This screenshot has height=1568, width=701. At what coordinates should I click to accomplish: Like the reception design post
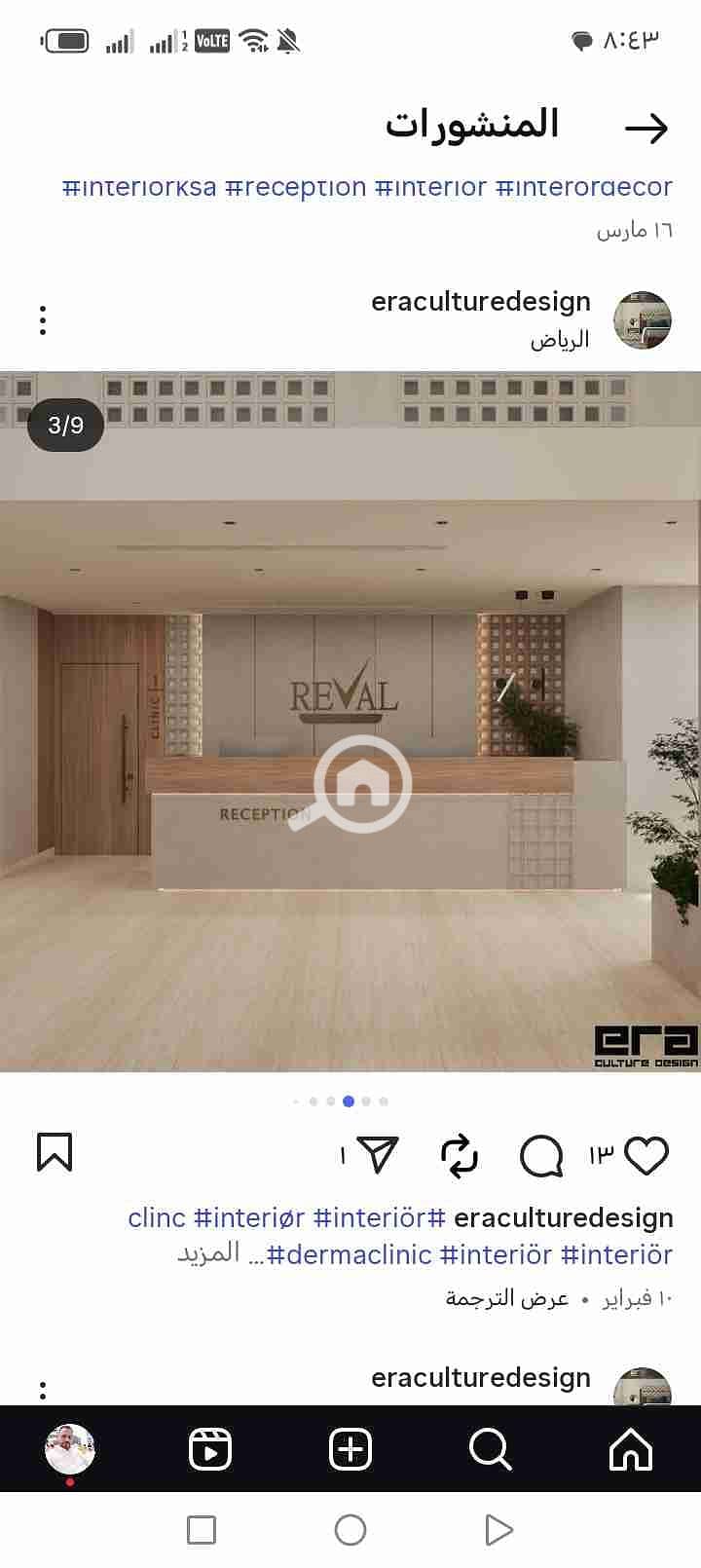click(x=646, y=1155)
